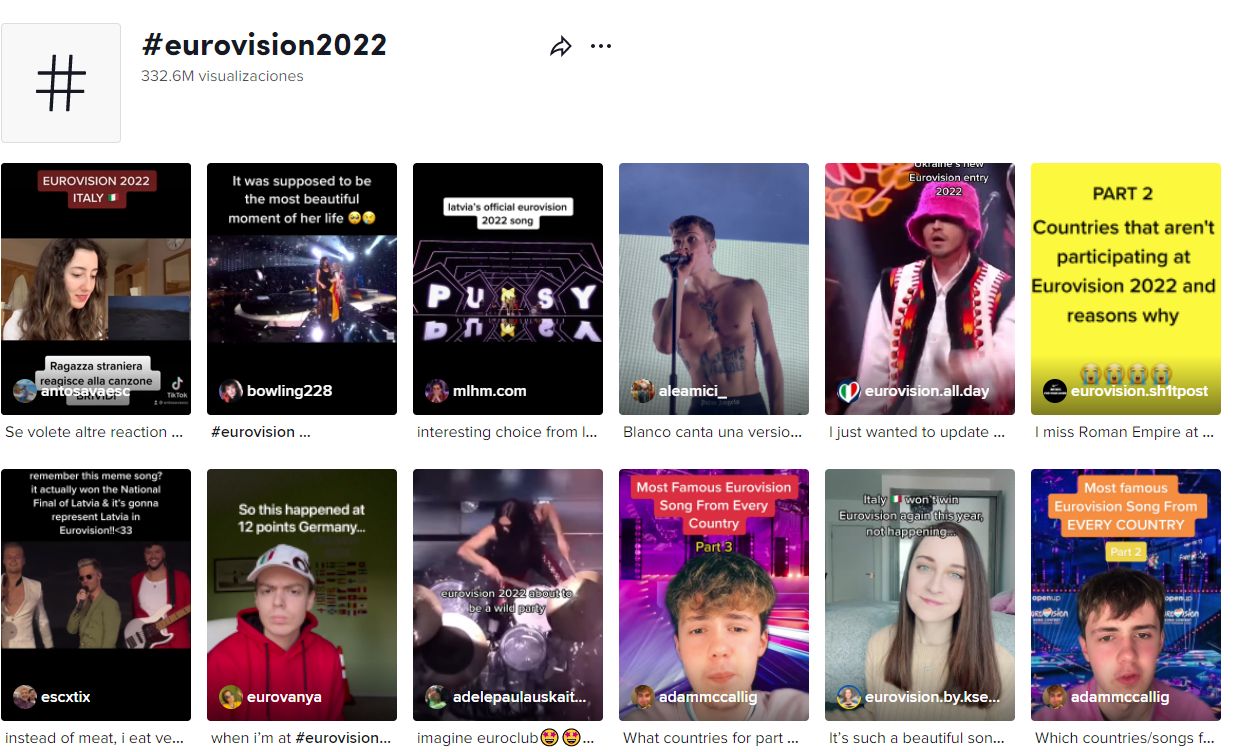The image size is (1234, 752).
Task: Watch adelepaulauskait's wild party video
Action: click(x=508, y=594)
